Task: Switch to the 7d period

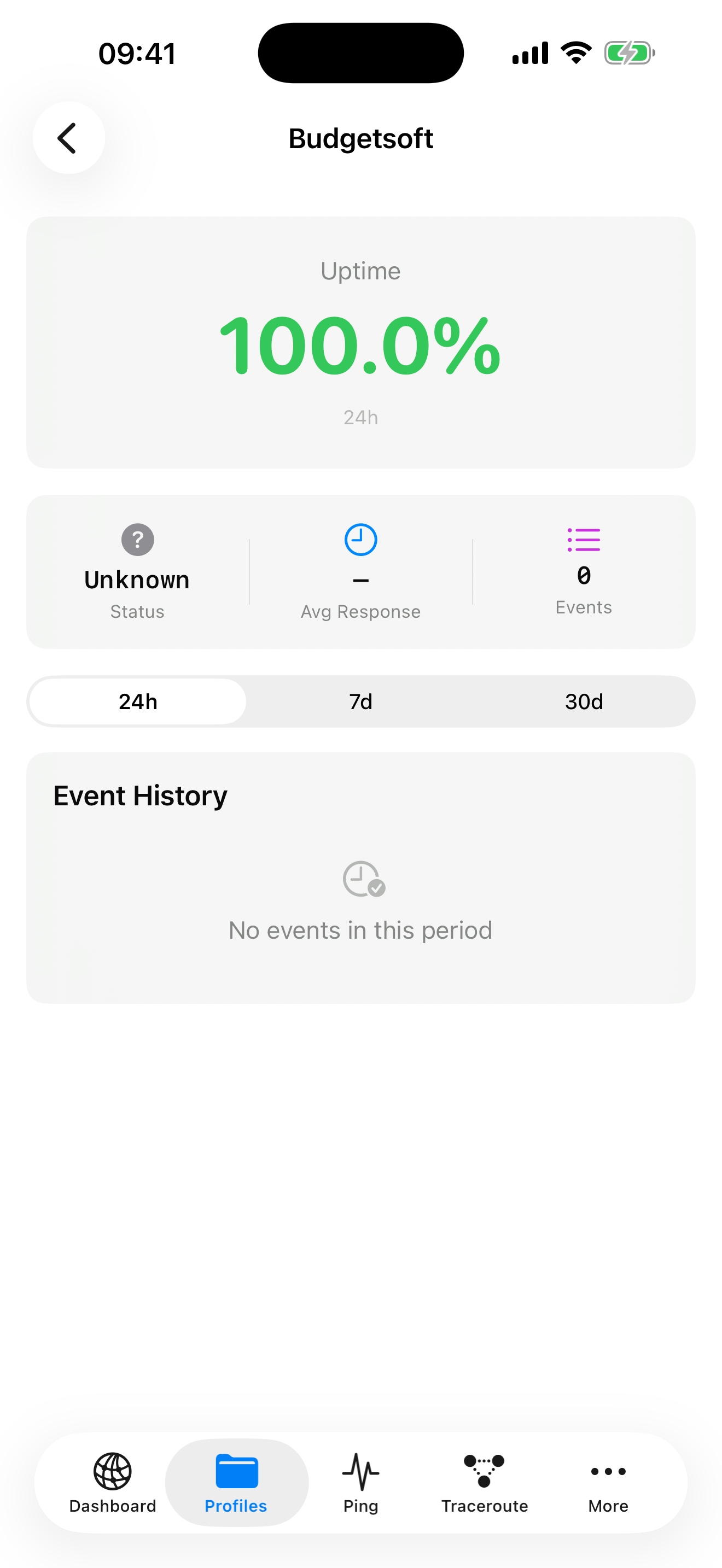Action: (360, 701)
